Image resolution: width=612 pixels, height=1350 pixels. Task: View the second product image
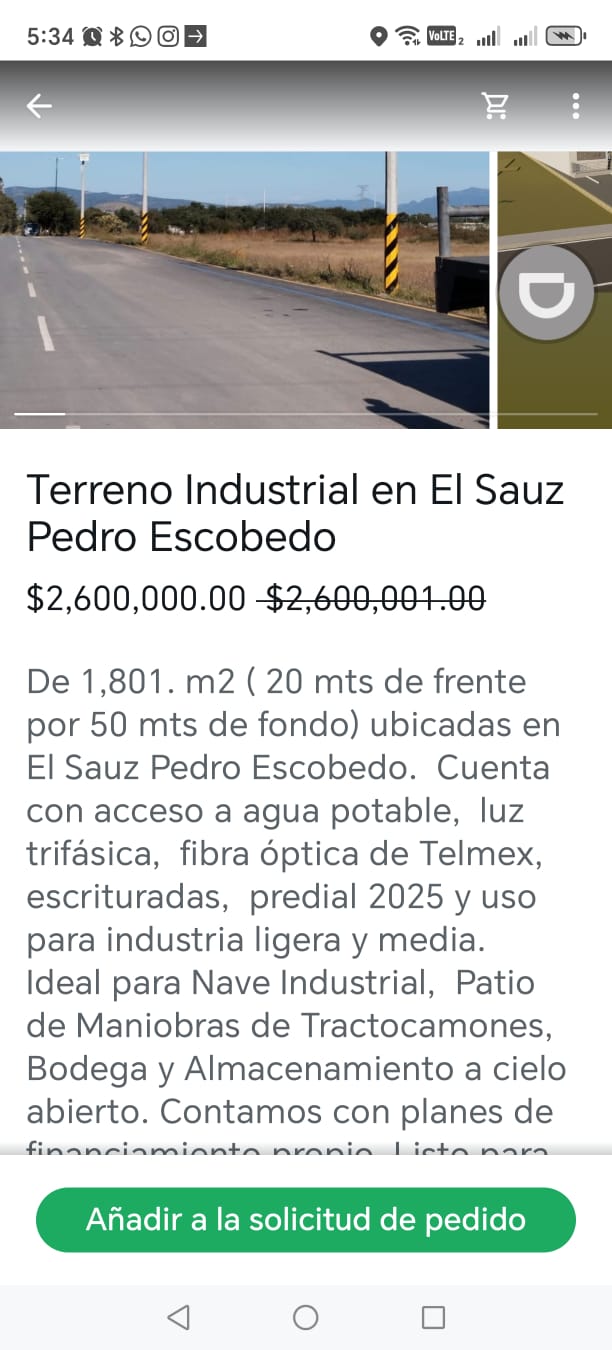tap(555, 290)
